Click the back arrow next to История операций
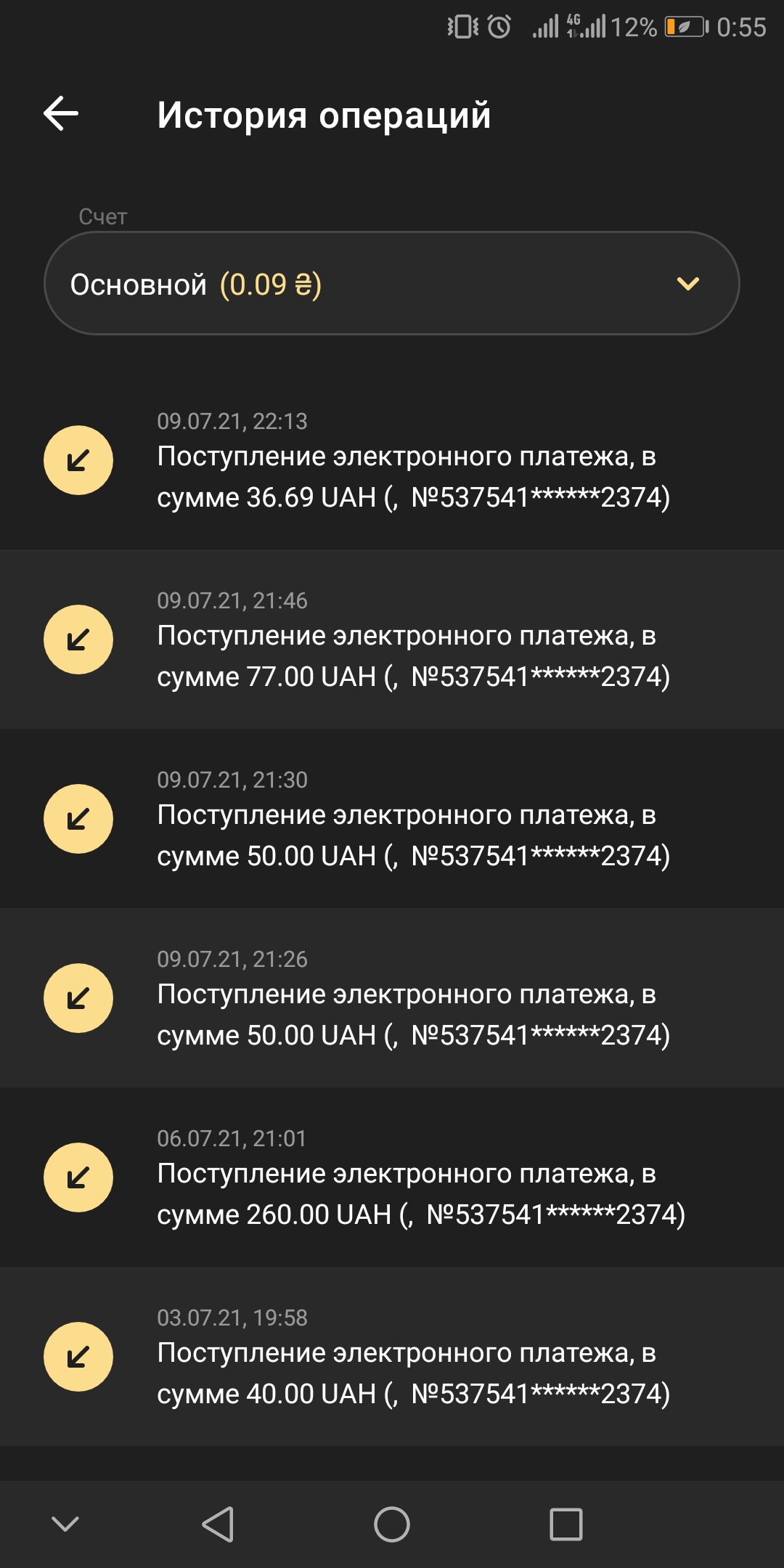 pyautogui.click(x=60, y=113)
